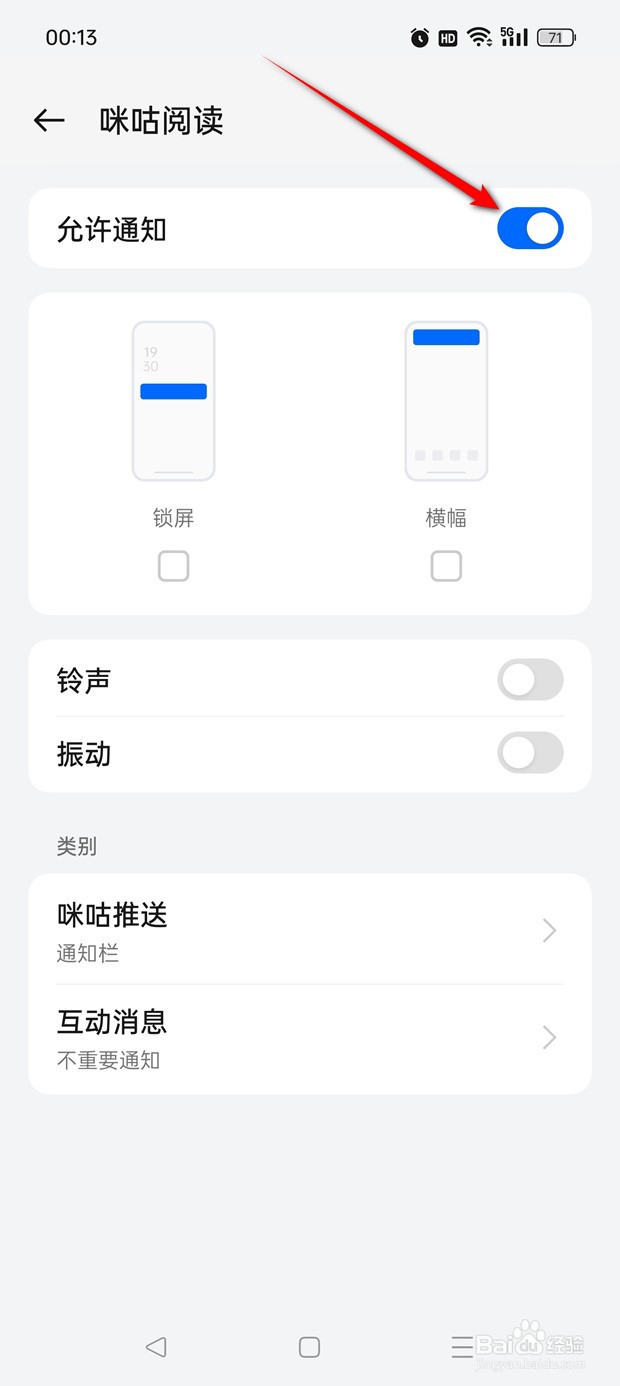The image size is (620, 1386).
Task: Tap the system back triangle
Action: [156, 1347]
